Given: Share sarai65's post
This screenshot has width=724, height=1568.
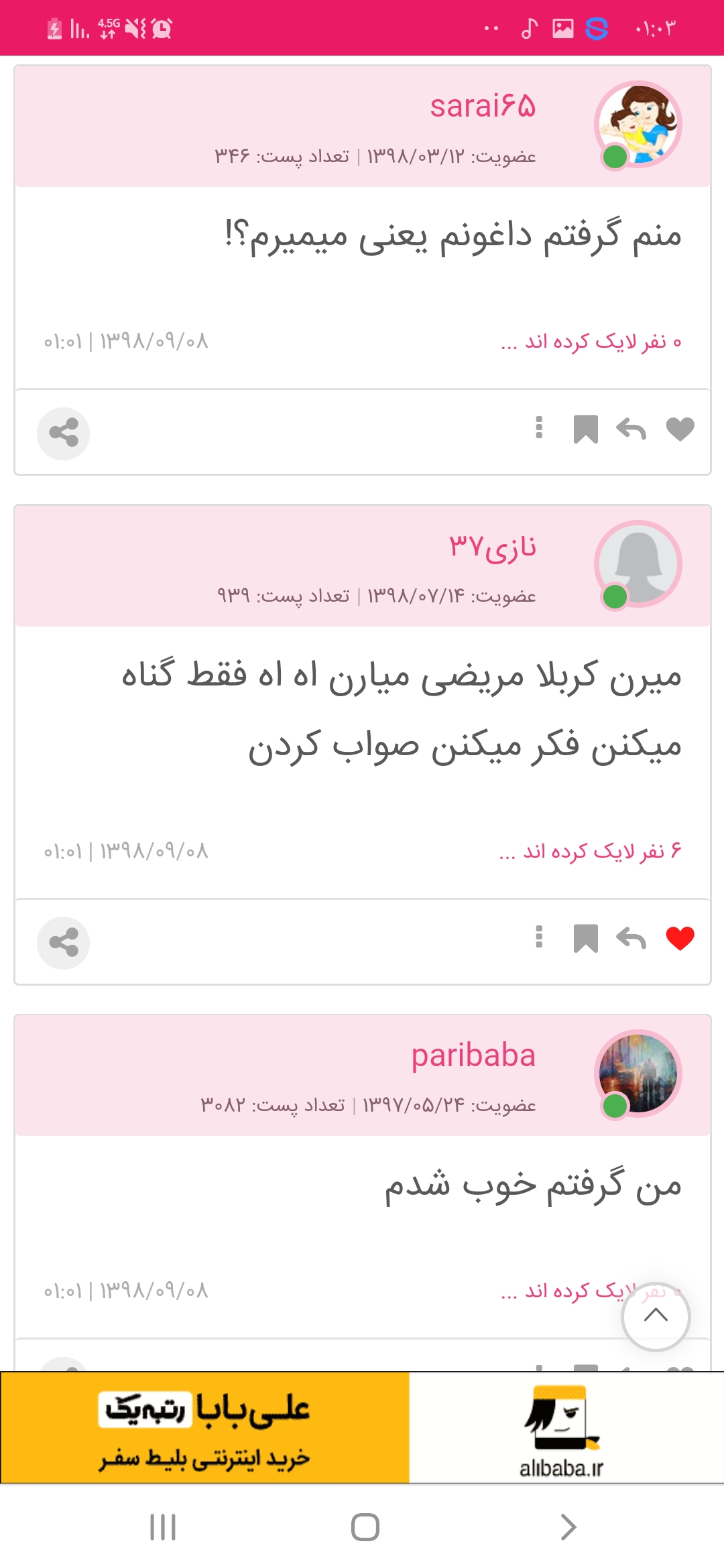Looking at the screenshot, I should click(64, 434).
